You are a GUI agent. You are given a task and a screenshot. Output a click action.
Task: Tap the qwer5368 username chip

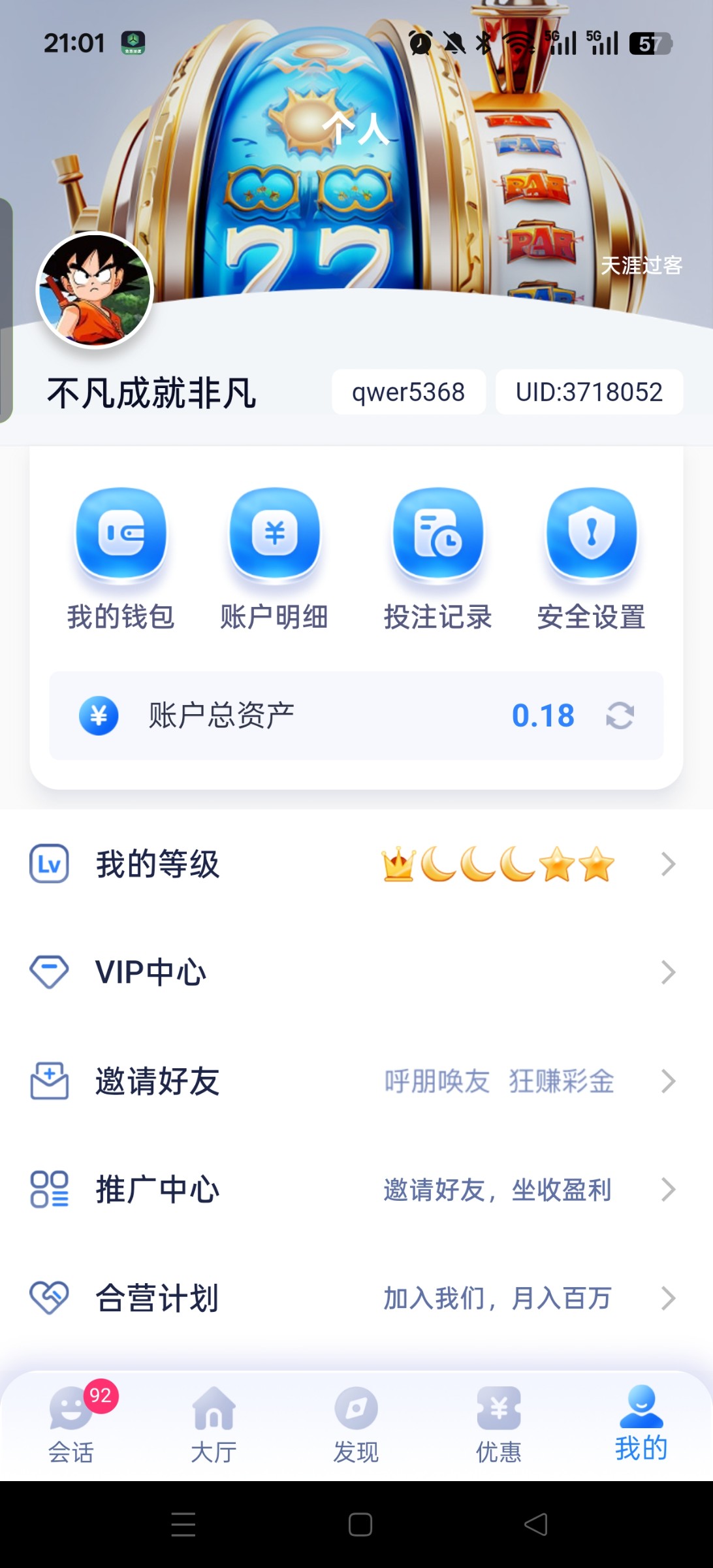408,392
